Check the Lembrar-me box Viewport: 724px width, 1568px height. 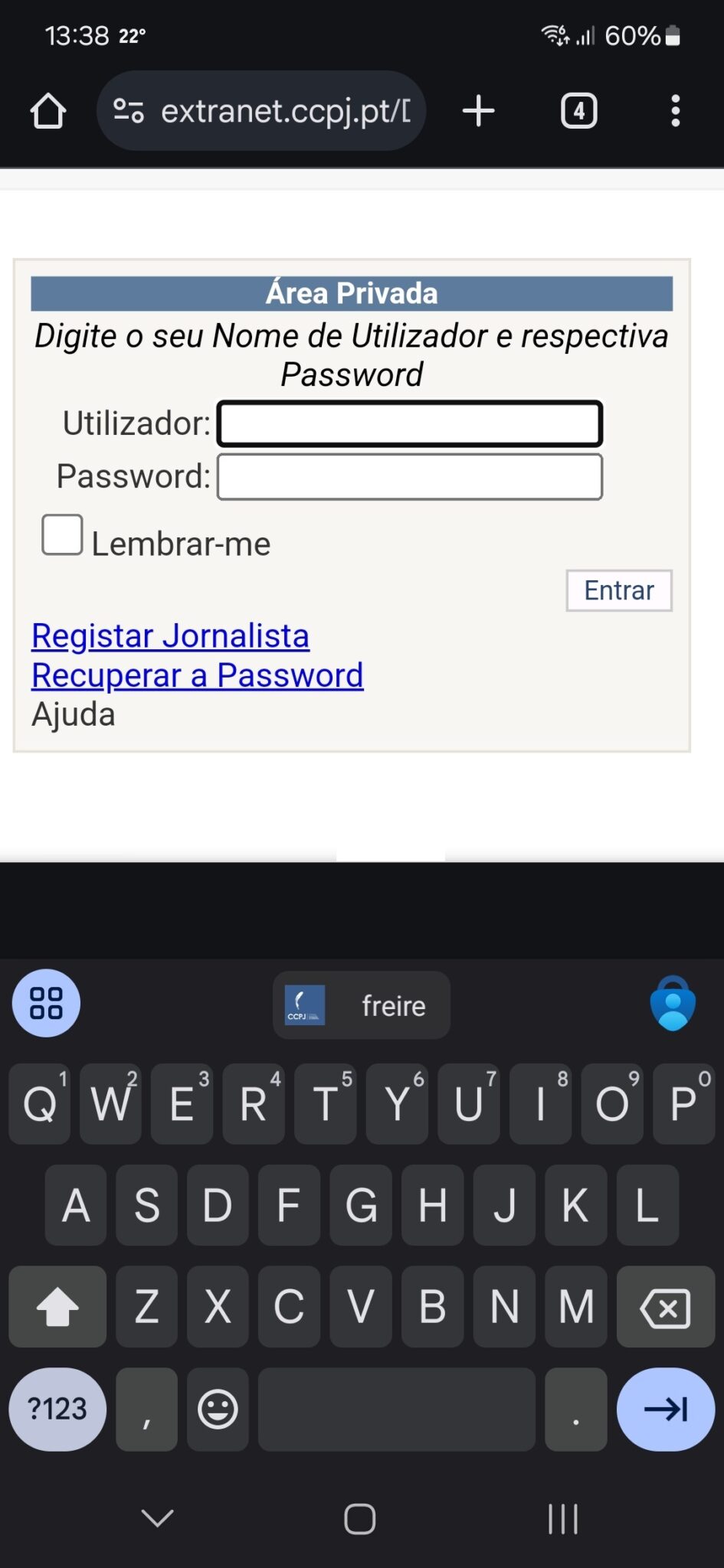(62, 534)
